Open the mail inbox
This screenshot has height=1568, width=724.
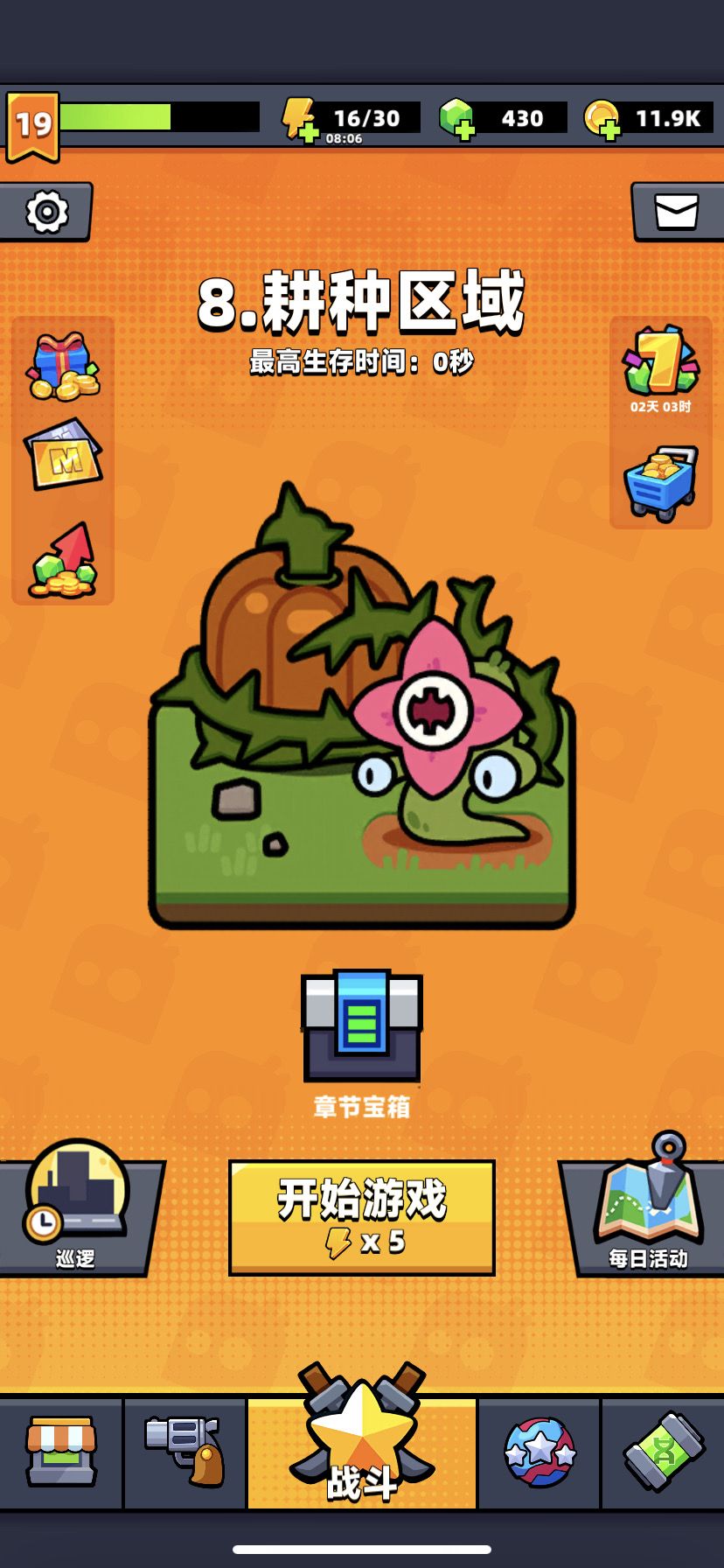678,209
